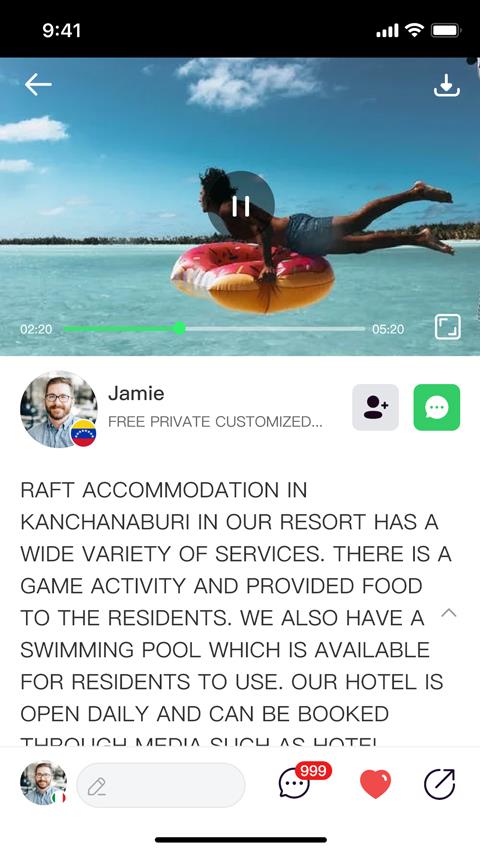
Task: Open Jamie's profile picture
Action: point(59,409)
